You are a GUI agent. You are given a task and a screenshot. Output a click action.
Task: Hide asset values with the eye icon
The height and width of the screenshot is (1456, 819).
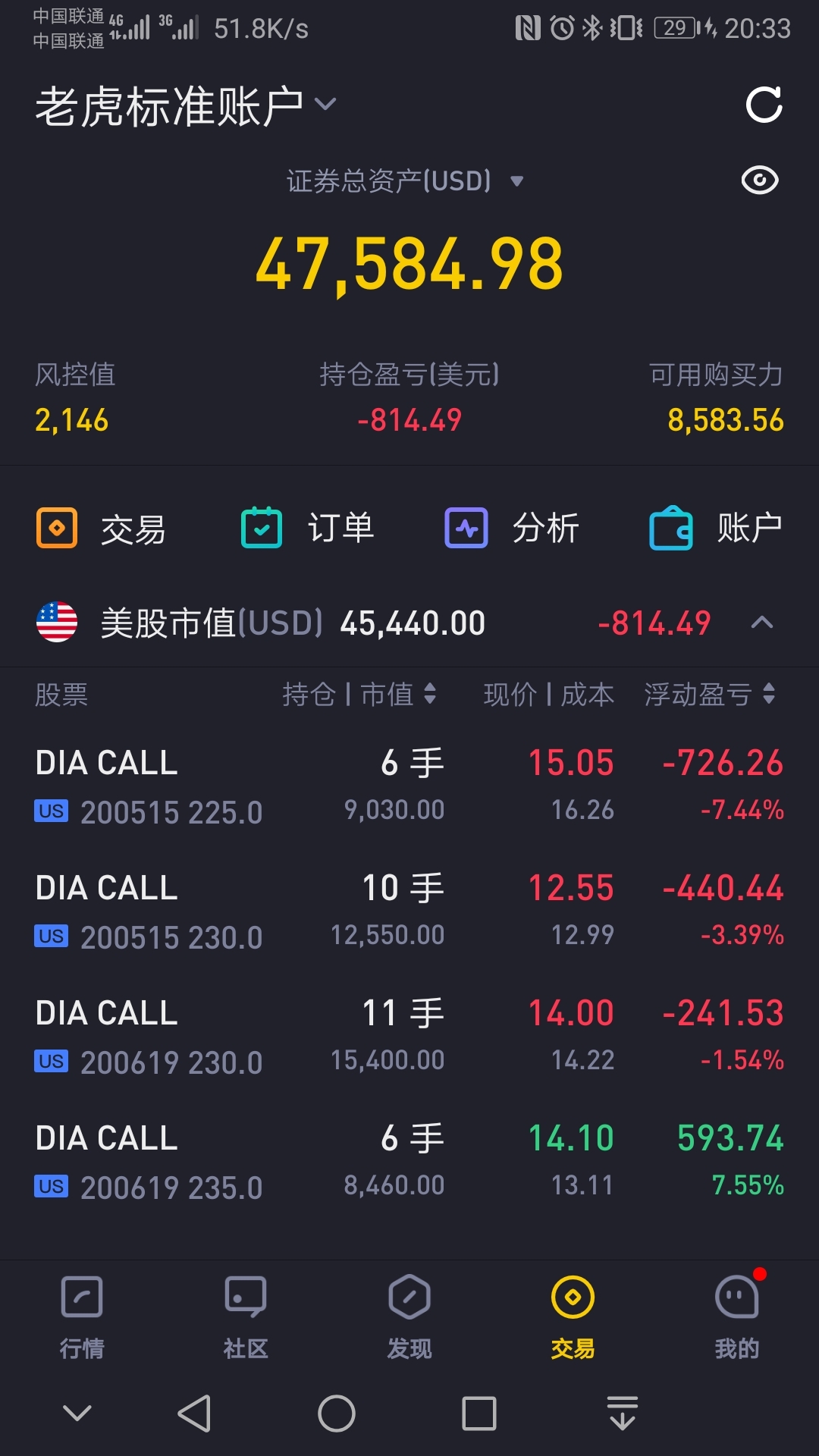tap(760, 180)
